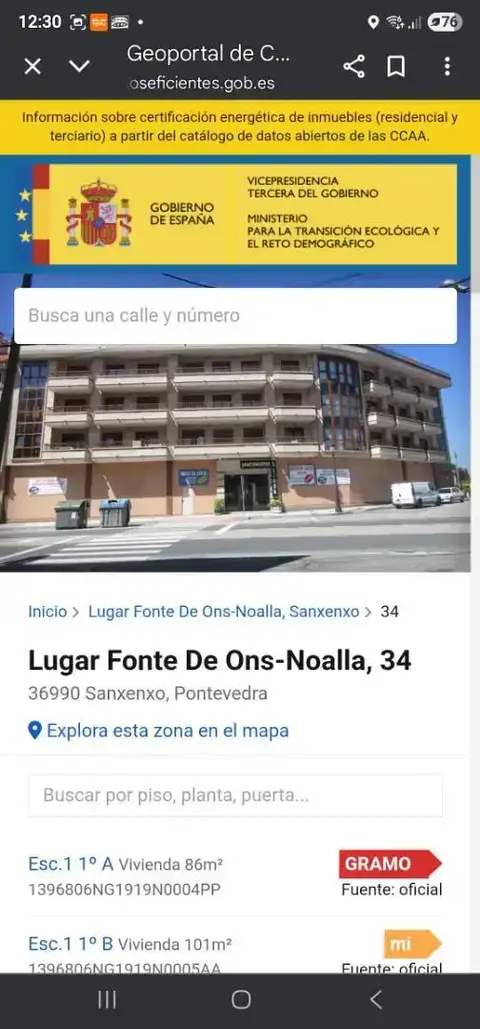The width and height of the screenshot is (480, 1029).
Task: Share this Geoportal page
Action: (354, 66)
